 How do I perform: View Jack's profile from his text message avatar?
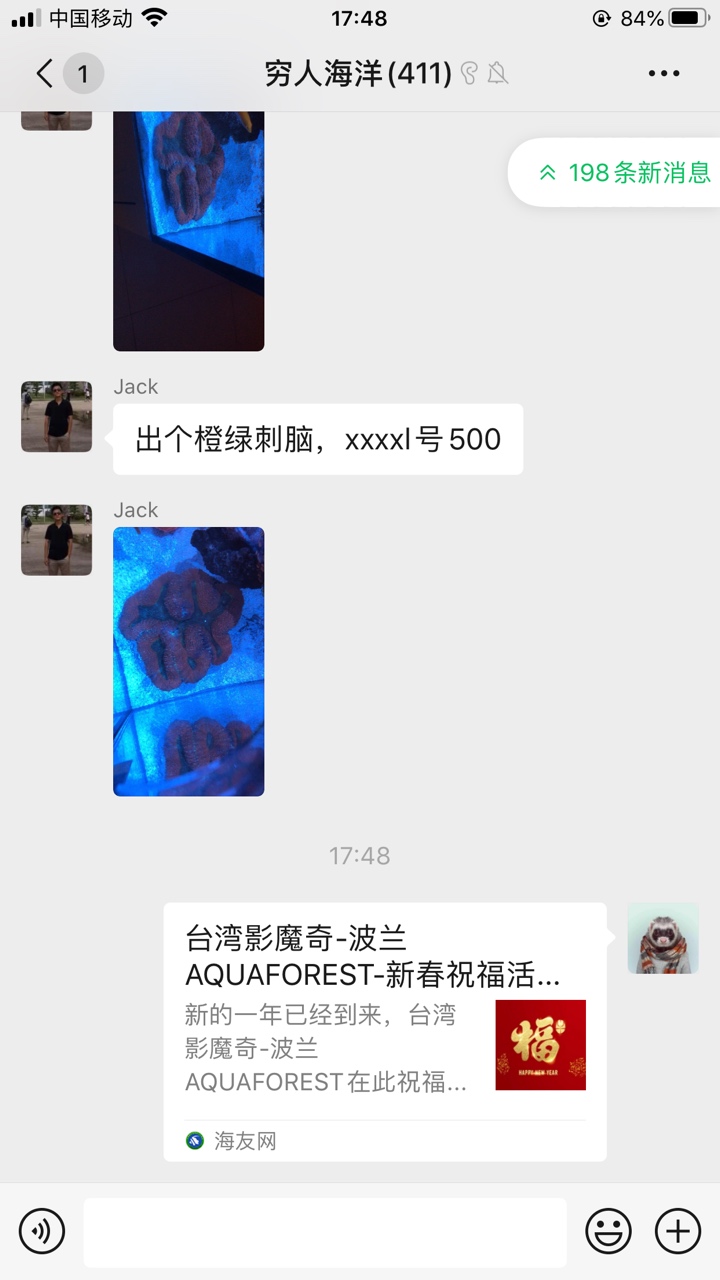[x=57, y=416]
